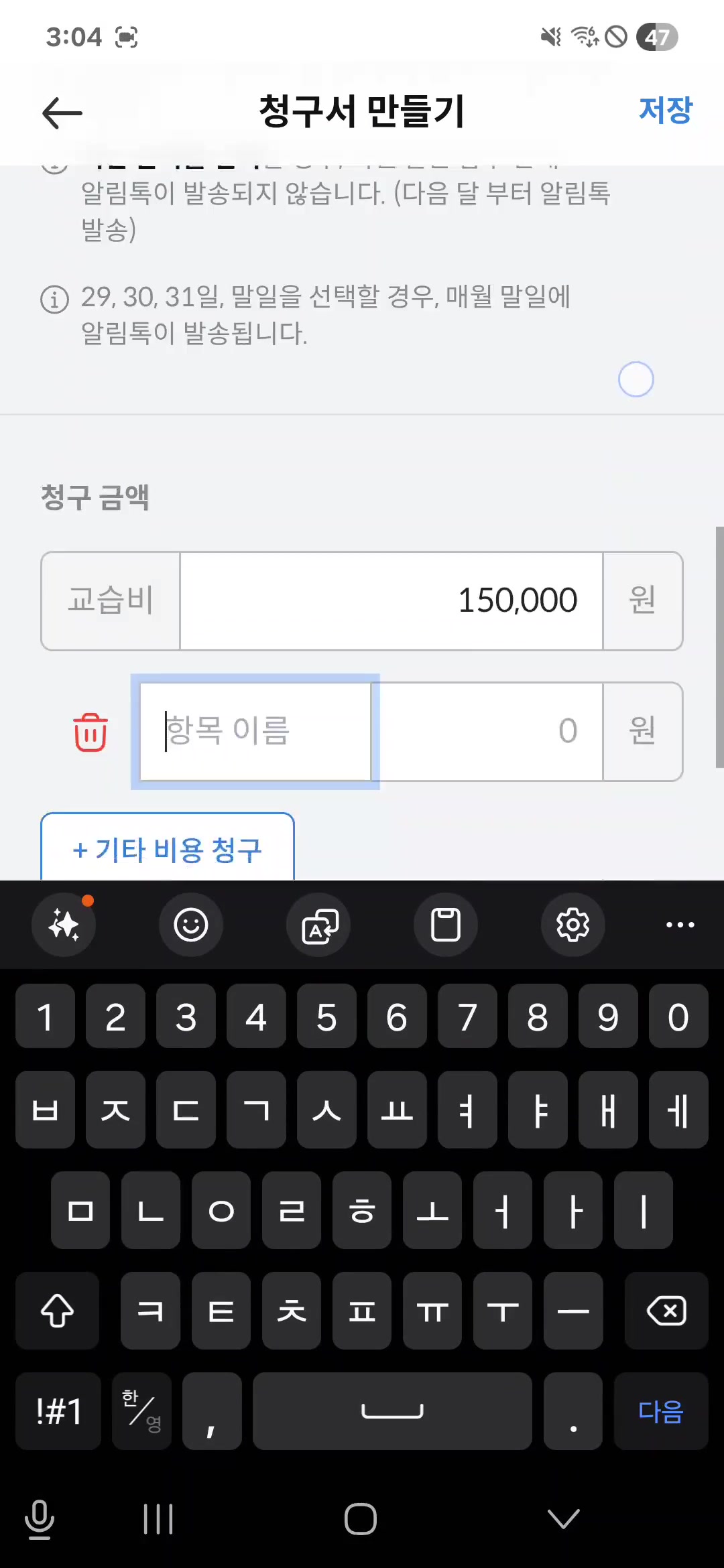Show more keyboard toolbar options
Viewport: 724px width, 1568px height.
(x=680, y=925)
